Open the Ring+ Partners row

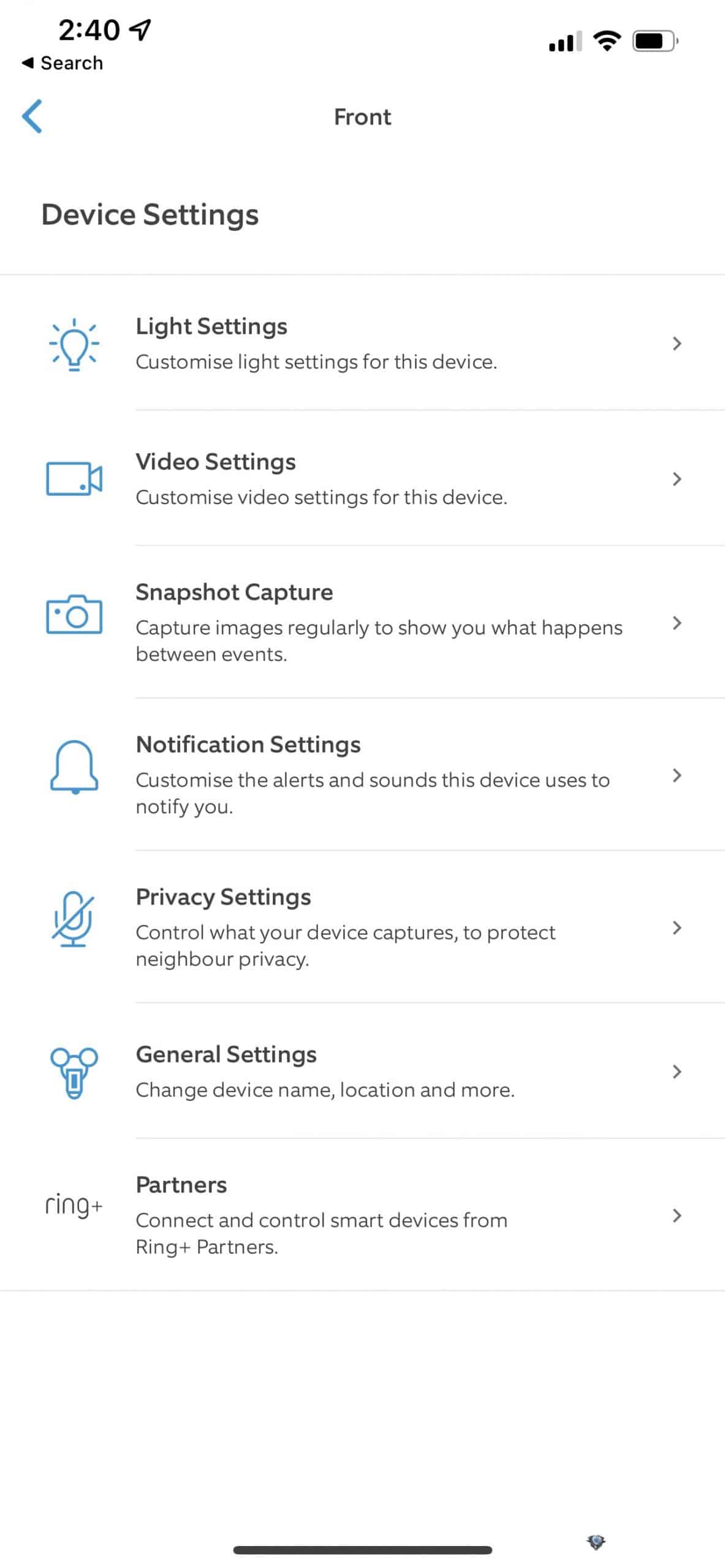(362, 1215)
